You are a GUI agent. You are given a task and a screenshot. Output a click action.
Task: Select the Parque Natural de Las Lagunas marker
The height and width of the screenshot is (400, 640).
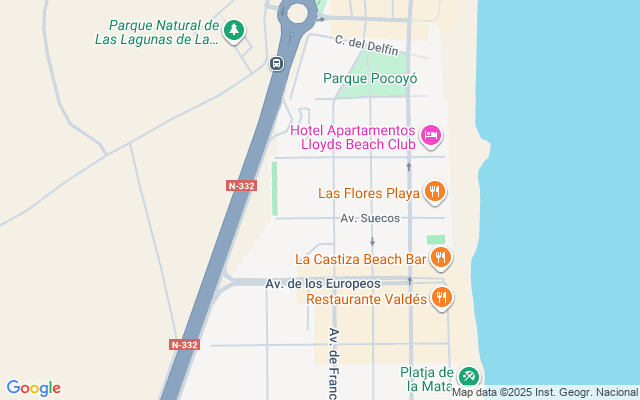pyautogui.click(x=233, y=32)
